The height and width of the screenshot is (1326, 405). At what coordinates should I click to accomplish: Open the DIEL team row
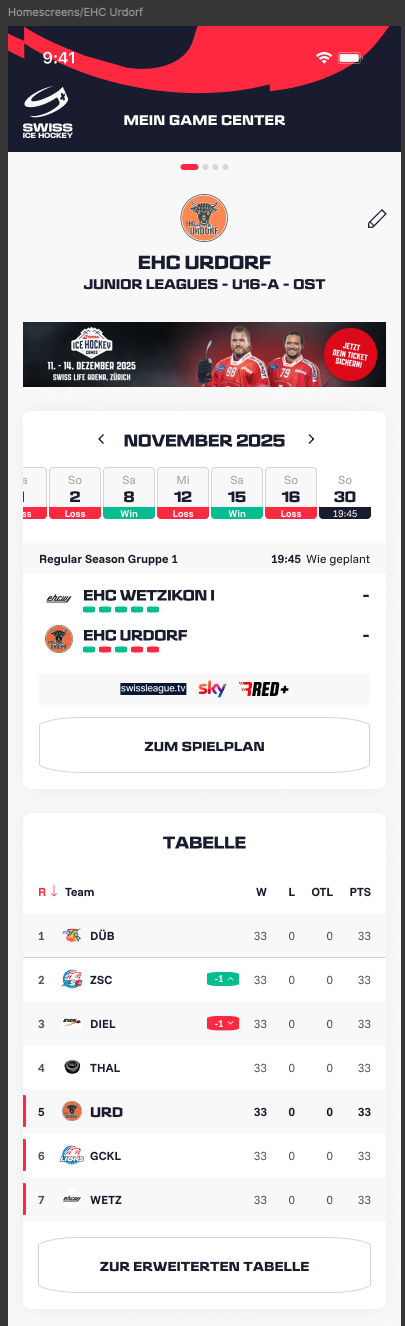click(x=204, y=1024)
